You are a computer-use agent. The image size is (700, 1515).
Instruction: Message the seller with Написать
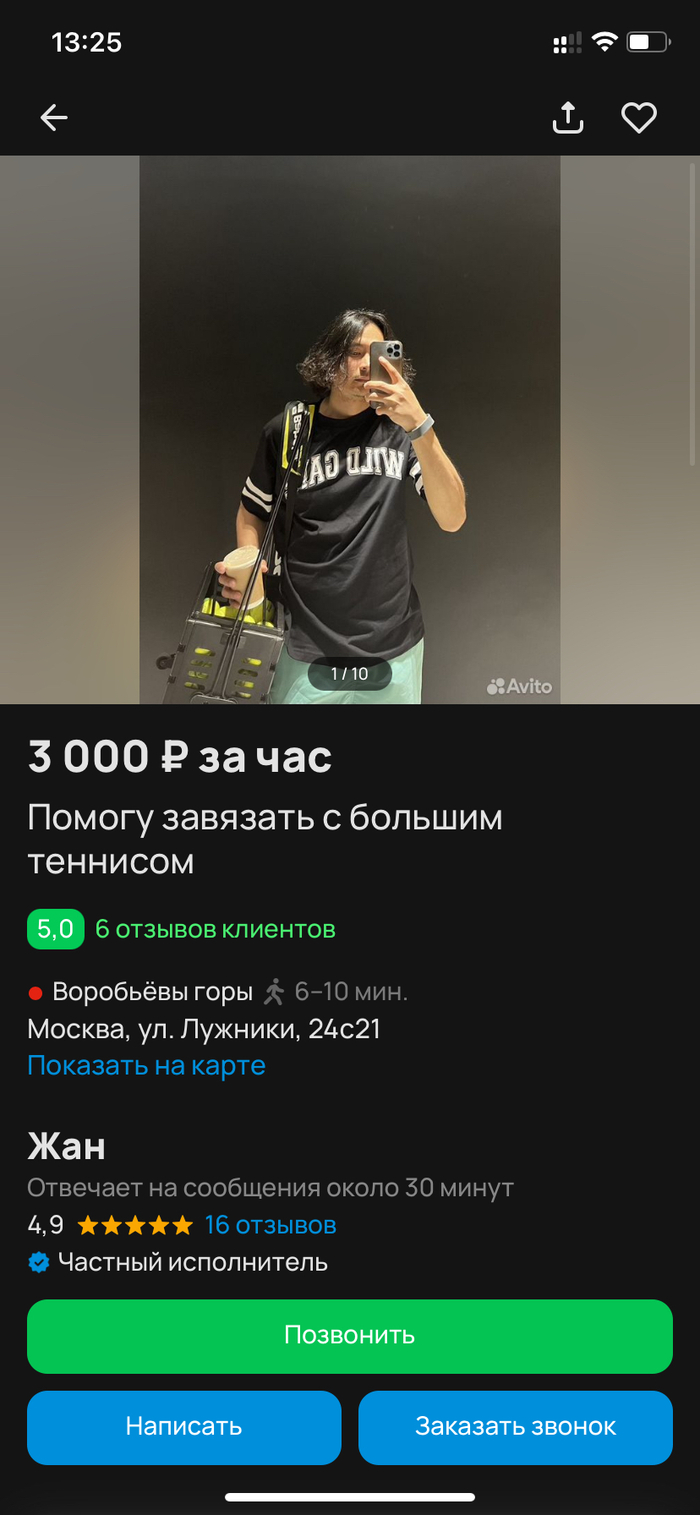184,1427
